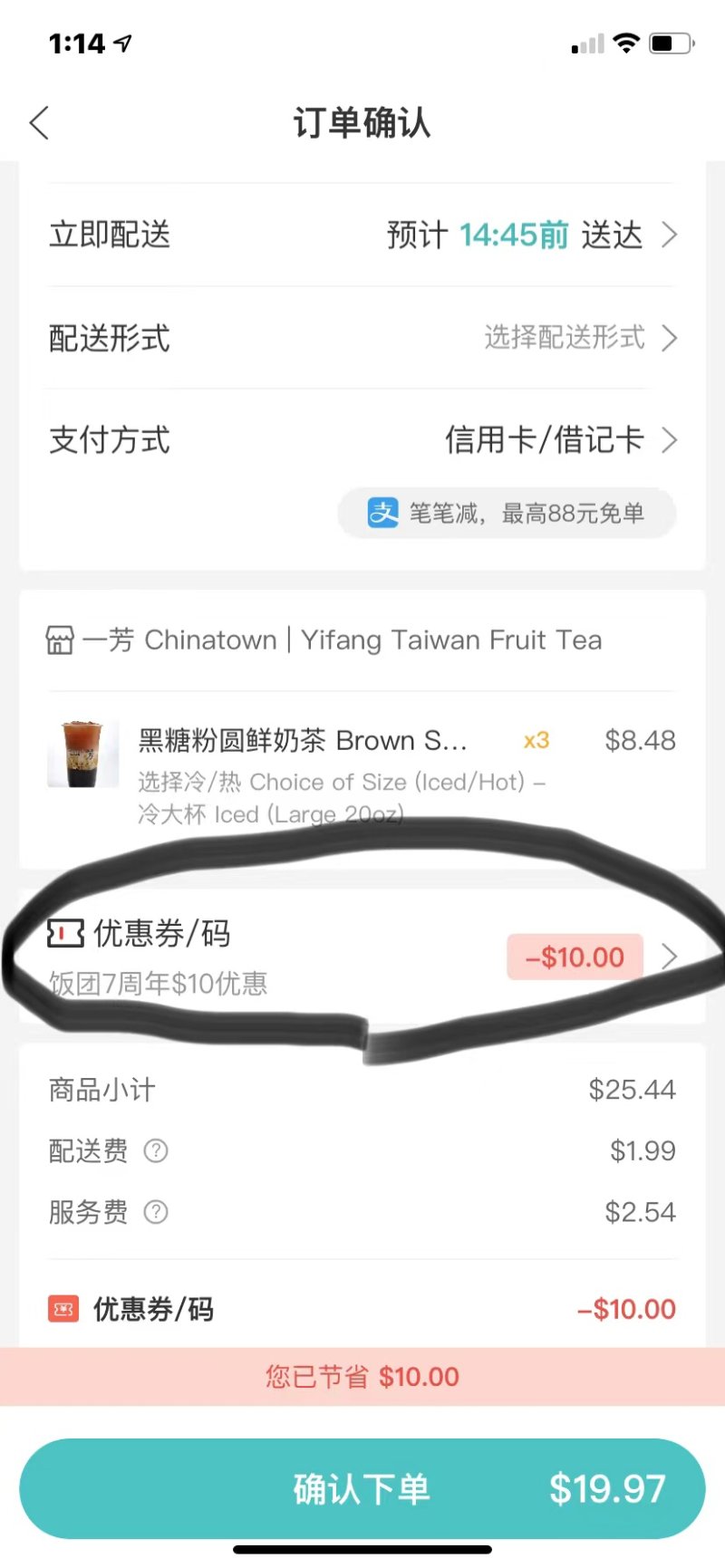Confirm order with 确认下单 button
Viewport: 725px width, 1568px height.
coord(362,1488)
